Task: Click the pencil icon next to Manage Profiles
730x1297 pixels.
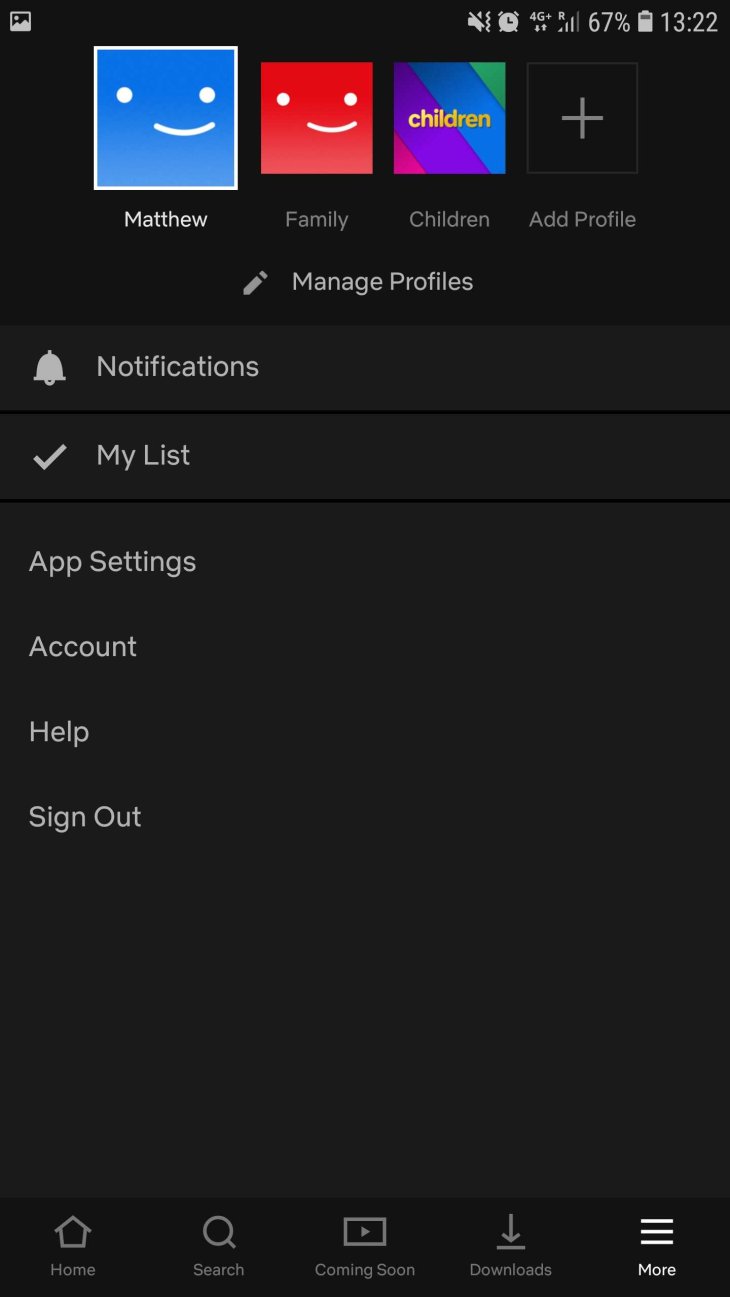Action: [x=255, y=282]
